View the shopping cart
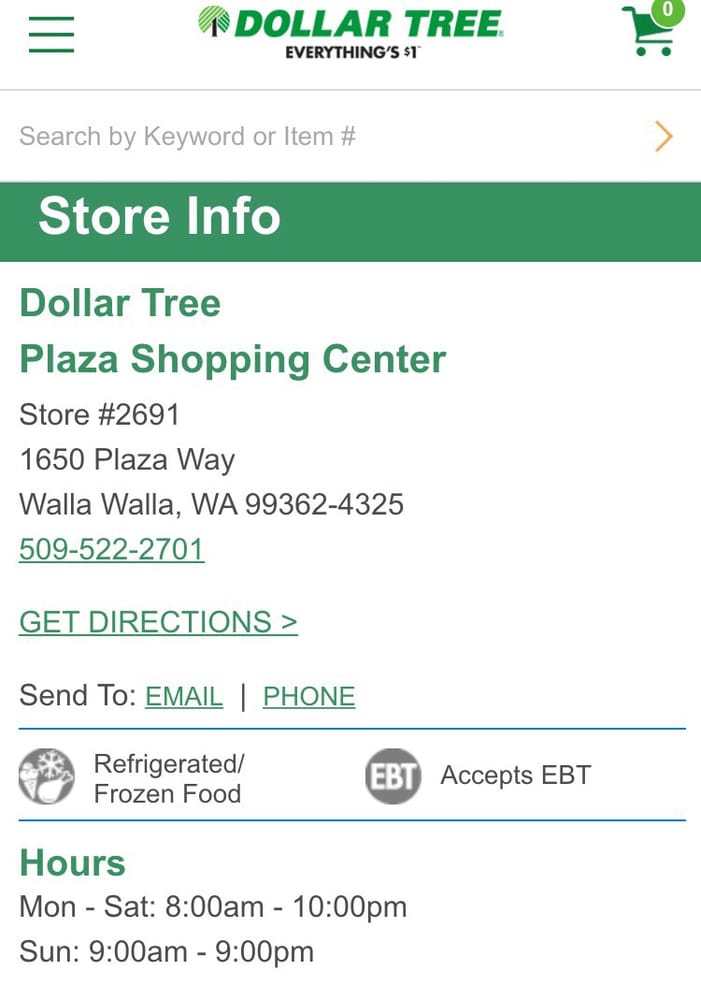Viewport: 701px width, 1000px height. (x=649, y=31)
